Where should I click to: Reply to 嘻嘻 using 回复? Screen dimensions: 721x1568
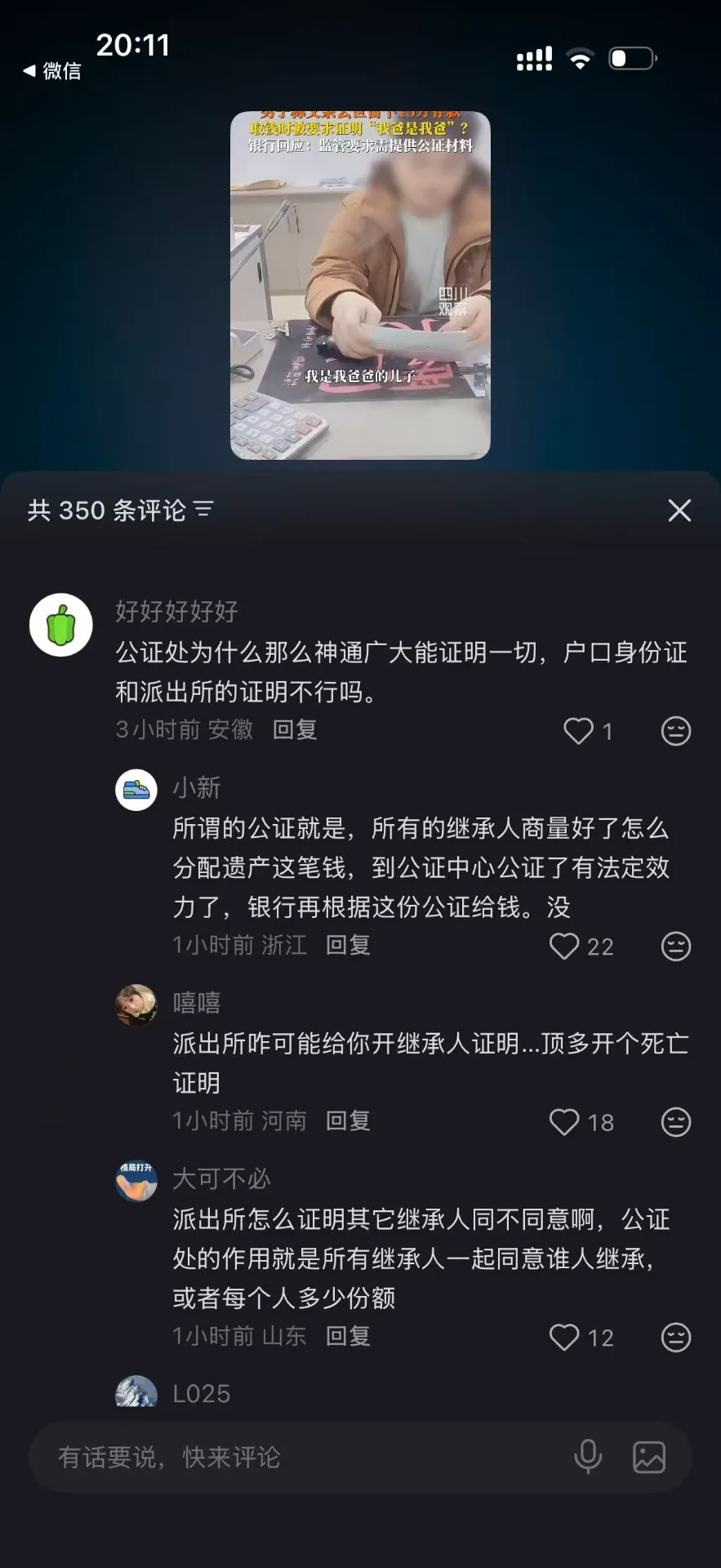point(347,1121)
